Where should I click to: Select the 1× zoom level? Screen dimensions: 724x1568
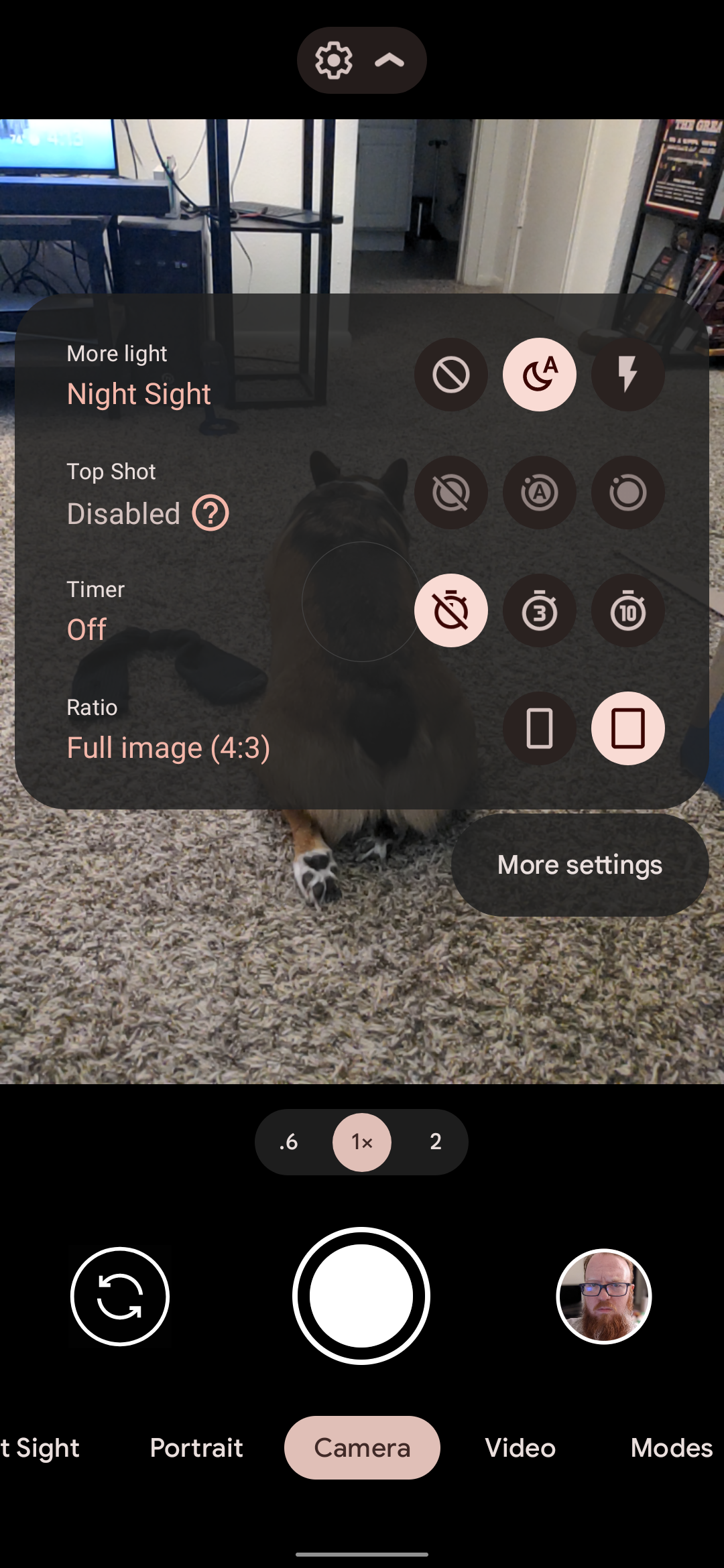click(362, 1142)
